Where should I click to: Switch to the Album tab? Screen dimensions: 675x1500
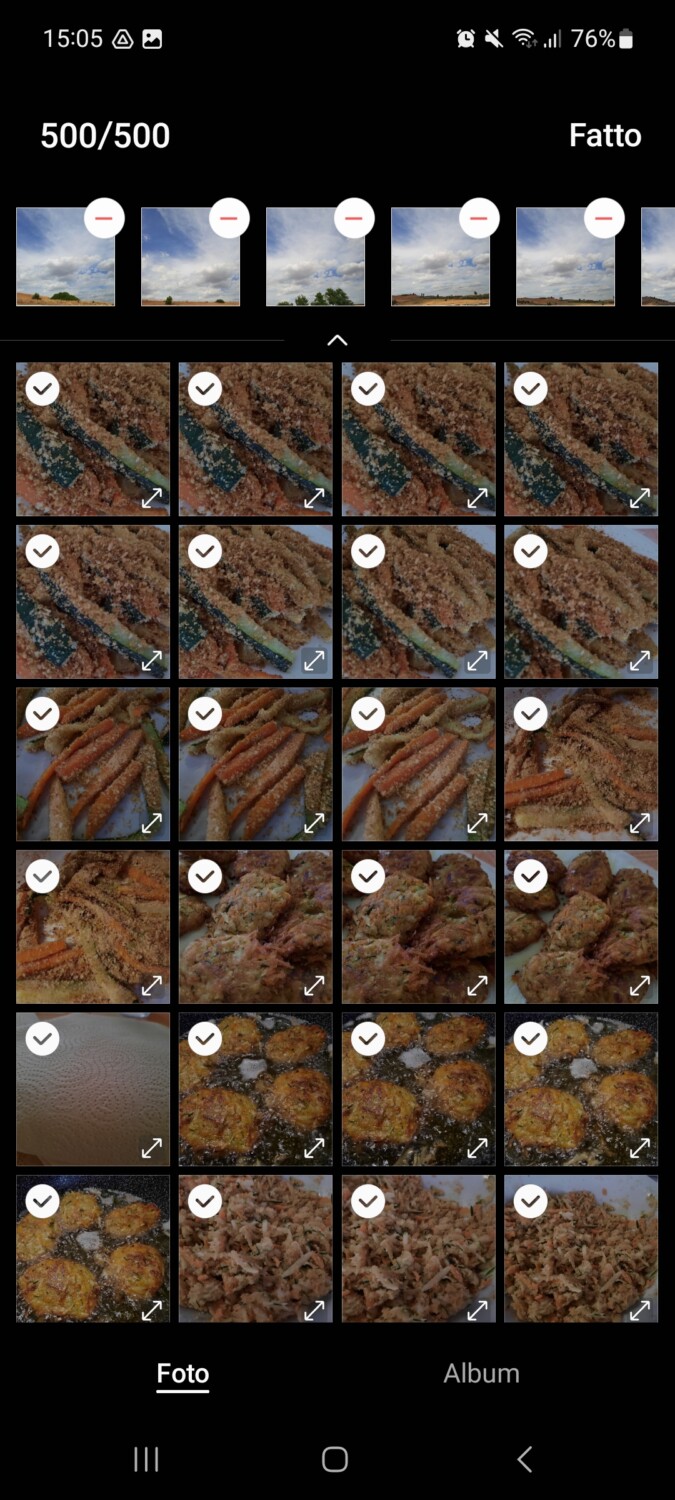coord(482,1373)
